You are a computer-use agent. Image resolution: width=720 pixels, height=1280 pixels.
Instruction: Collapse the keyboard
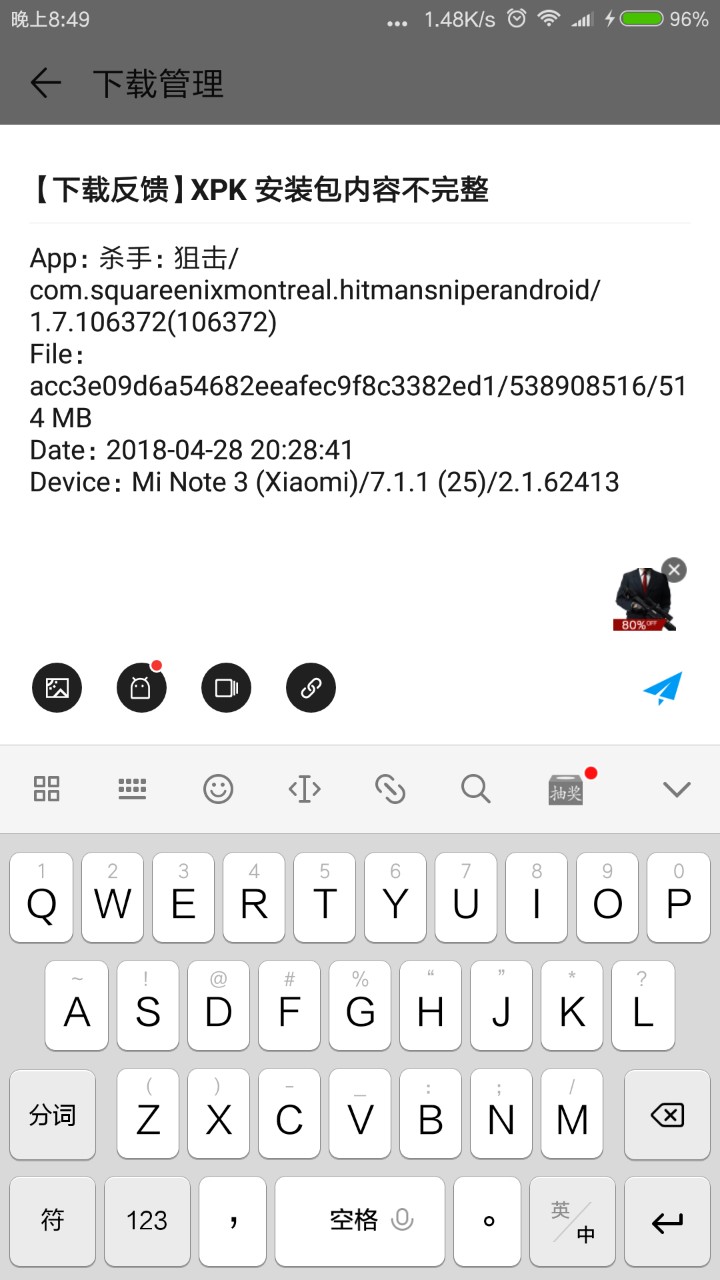coord(677,789)
